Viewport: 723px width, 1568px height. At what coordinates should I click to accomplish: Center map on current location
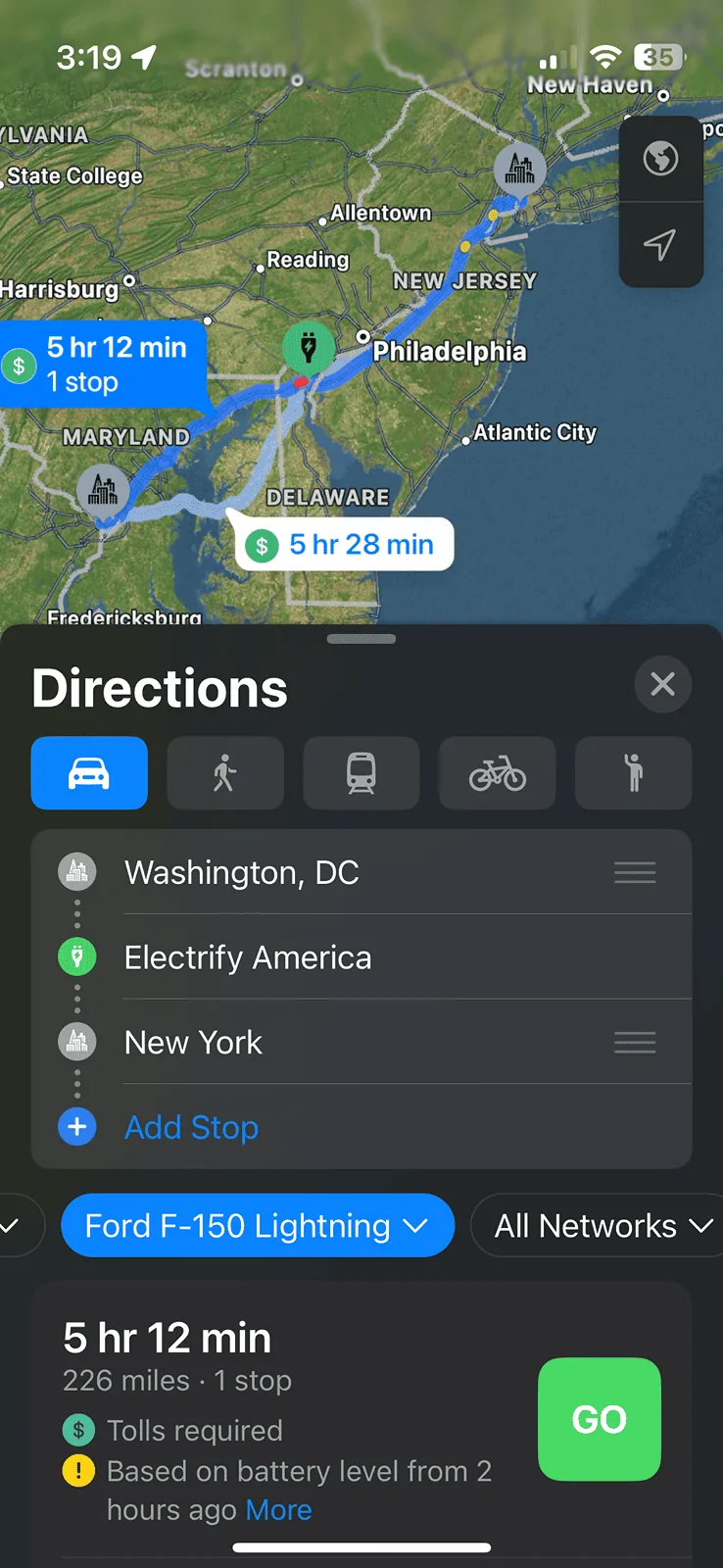pyautogui.click(x=660, y=244)
